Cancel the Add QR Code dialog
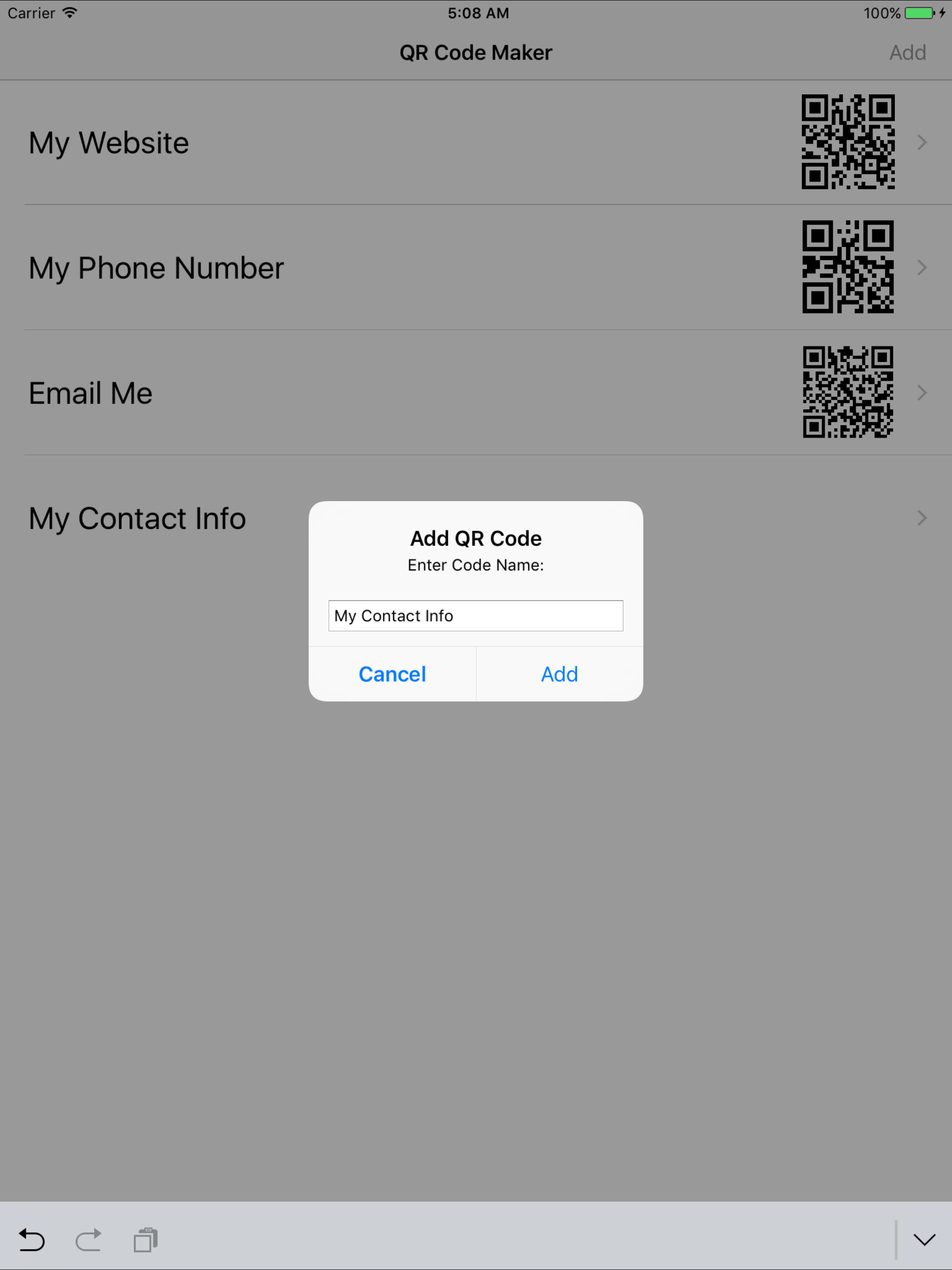952x1270 pixels. pos(392,674)
